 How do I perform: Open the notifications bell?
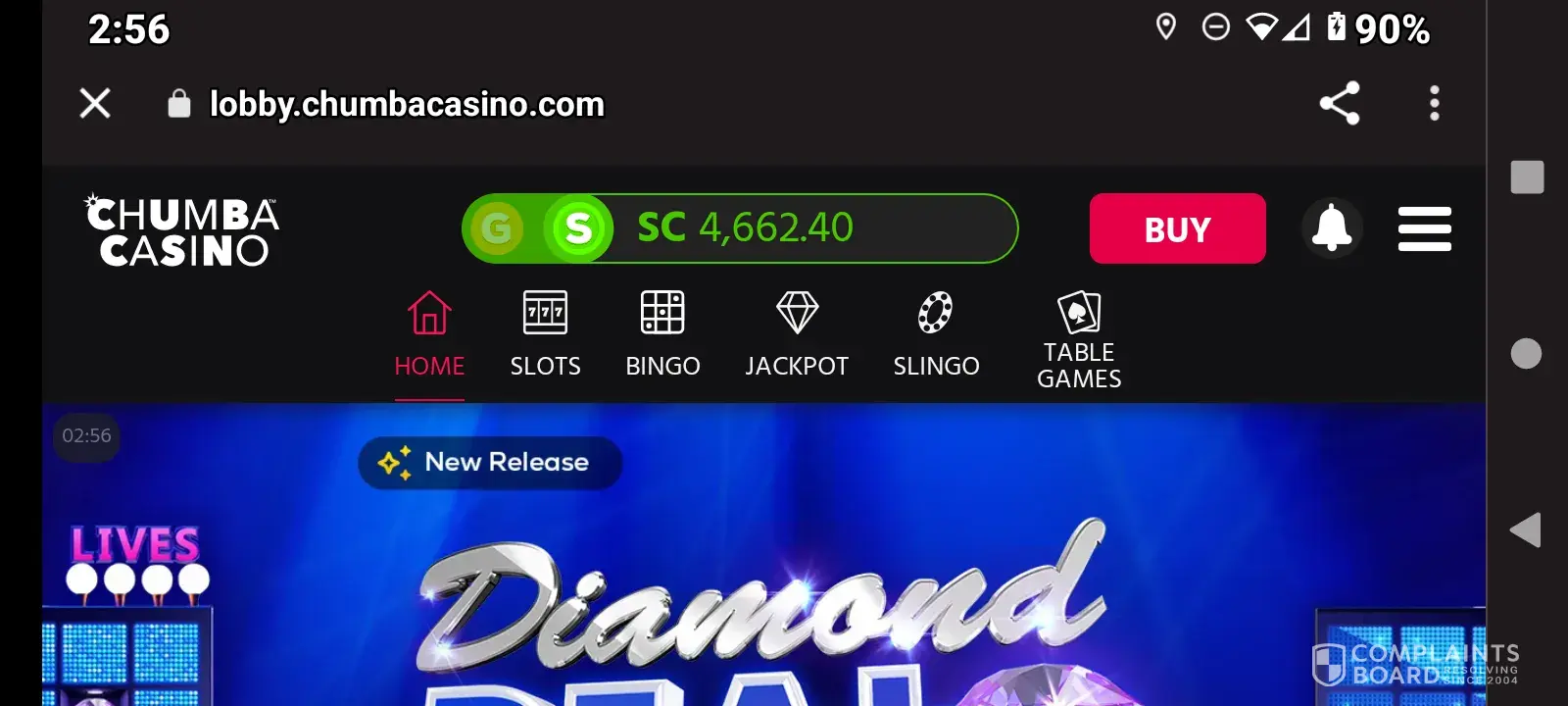(1331, 228)
